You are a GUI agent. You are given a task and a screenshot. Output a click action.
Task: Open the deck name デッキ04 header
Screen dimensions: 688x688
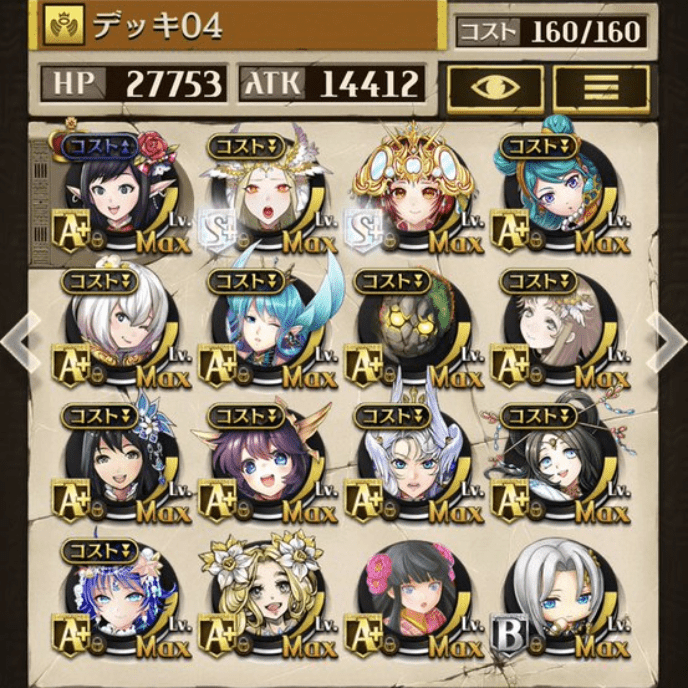point(240,28)
